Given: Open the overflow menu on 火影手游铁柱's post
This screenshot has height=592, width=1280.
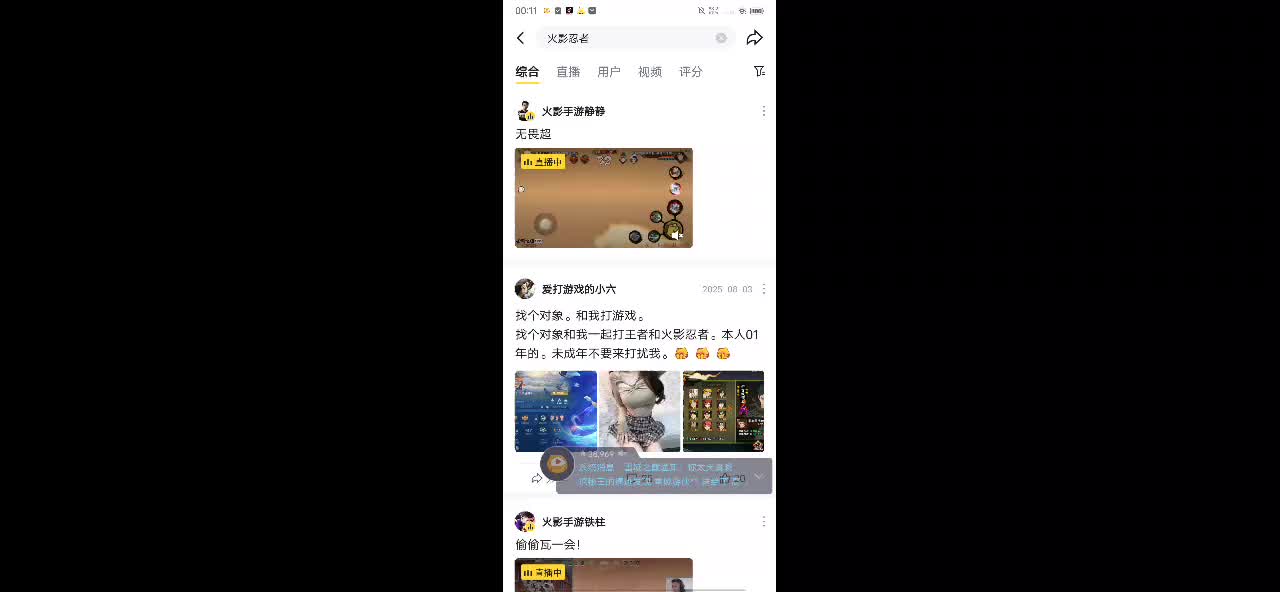Looking at the screenshot, I should pos(763,522).
